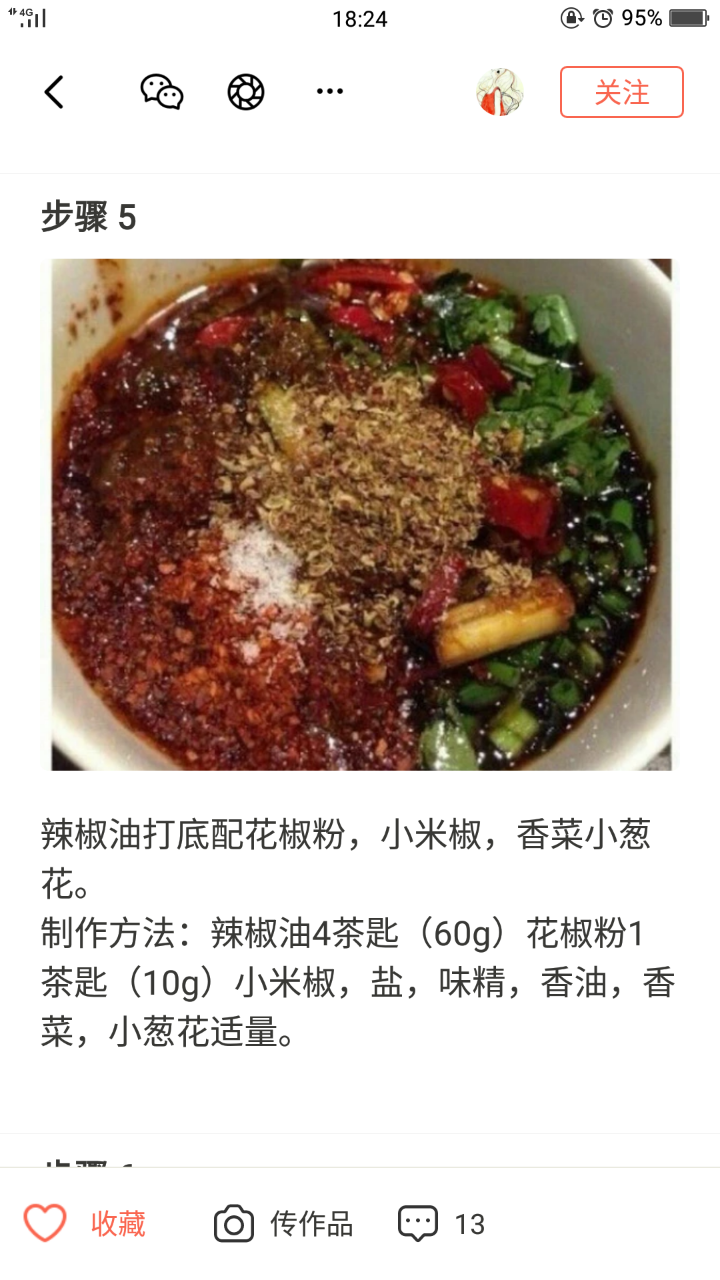Go back with the arrow
The image size is (720, 1280).
54,92
